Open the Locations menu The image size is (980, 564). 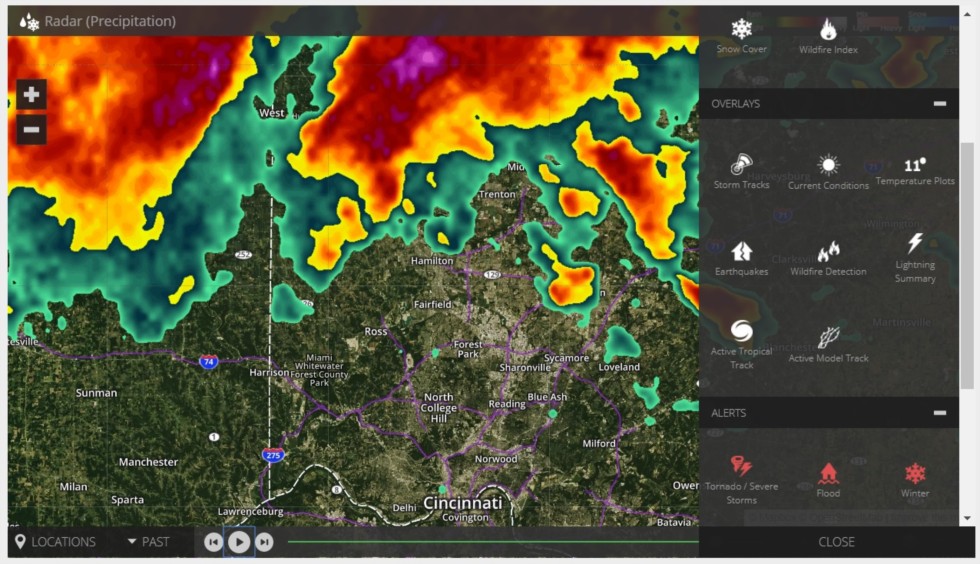coord(56,542)
